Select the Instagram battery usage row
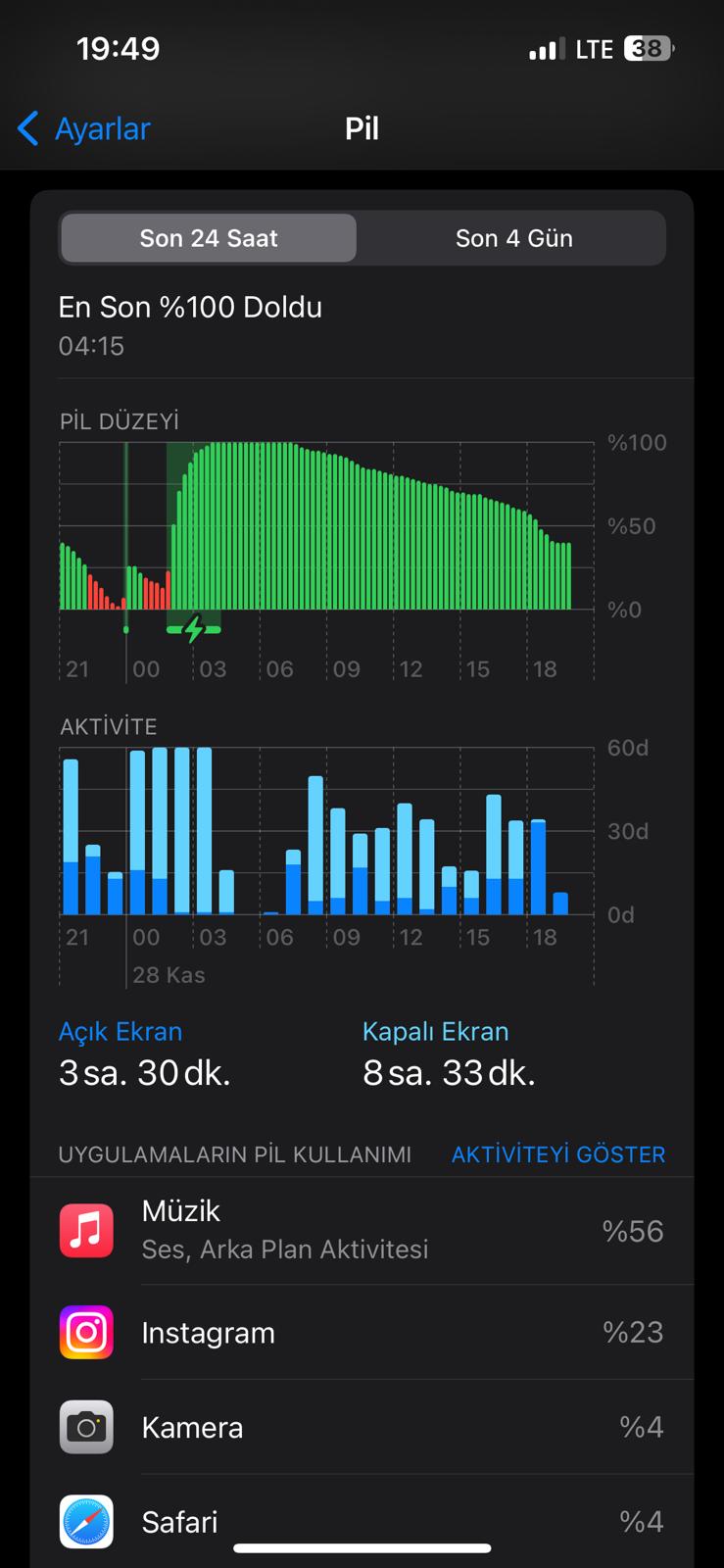724x1568 pixels. [x=362, y=1333]
